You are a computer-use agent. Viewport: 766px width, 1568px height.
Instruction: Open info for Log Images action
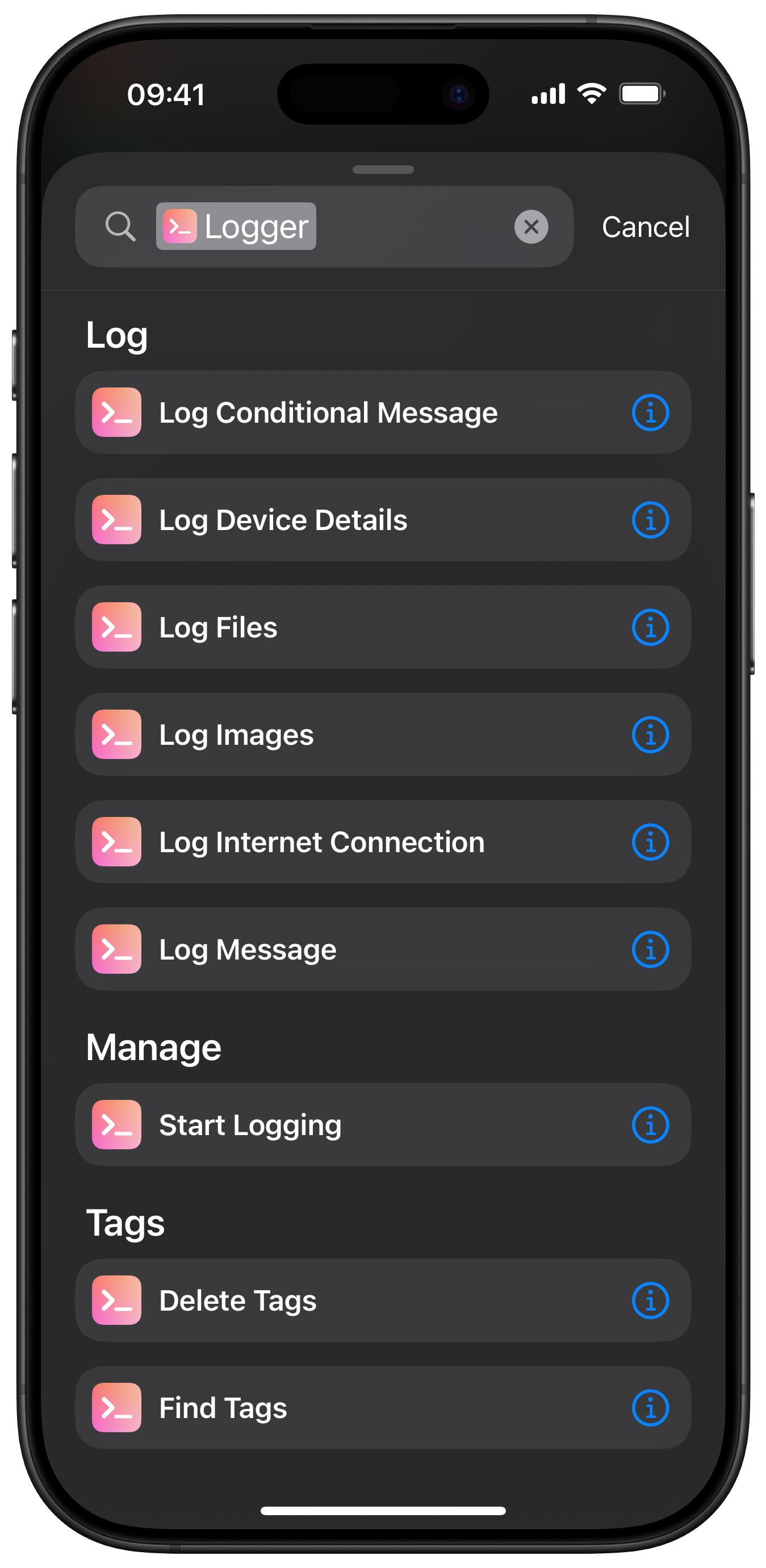coord(650,735)
